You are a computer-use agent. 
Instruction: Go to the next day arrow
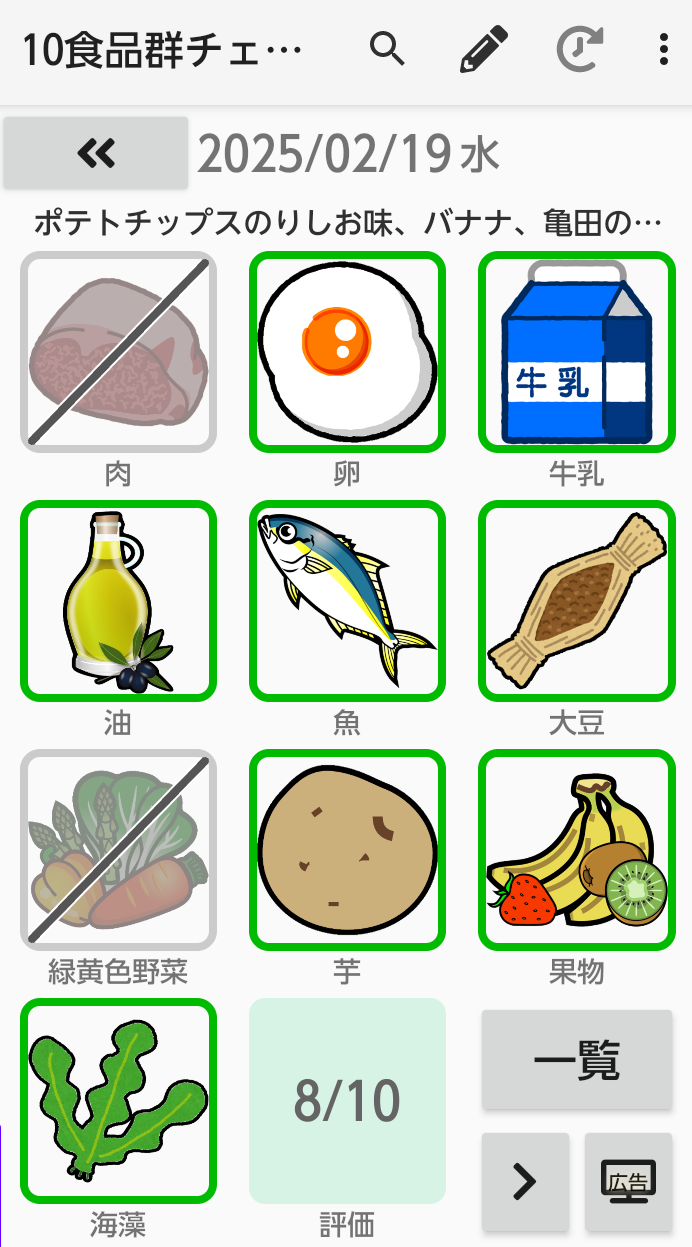point(525,1181)
